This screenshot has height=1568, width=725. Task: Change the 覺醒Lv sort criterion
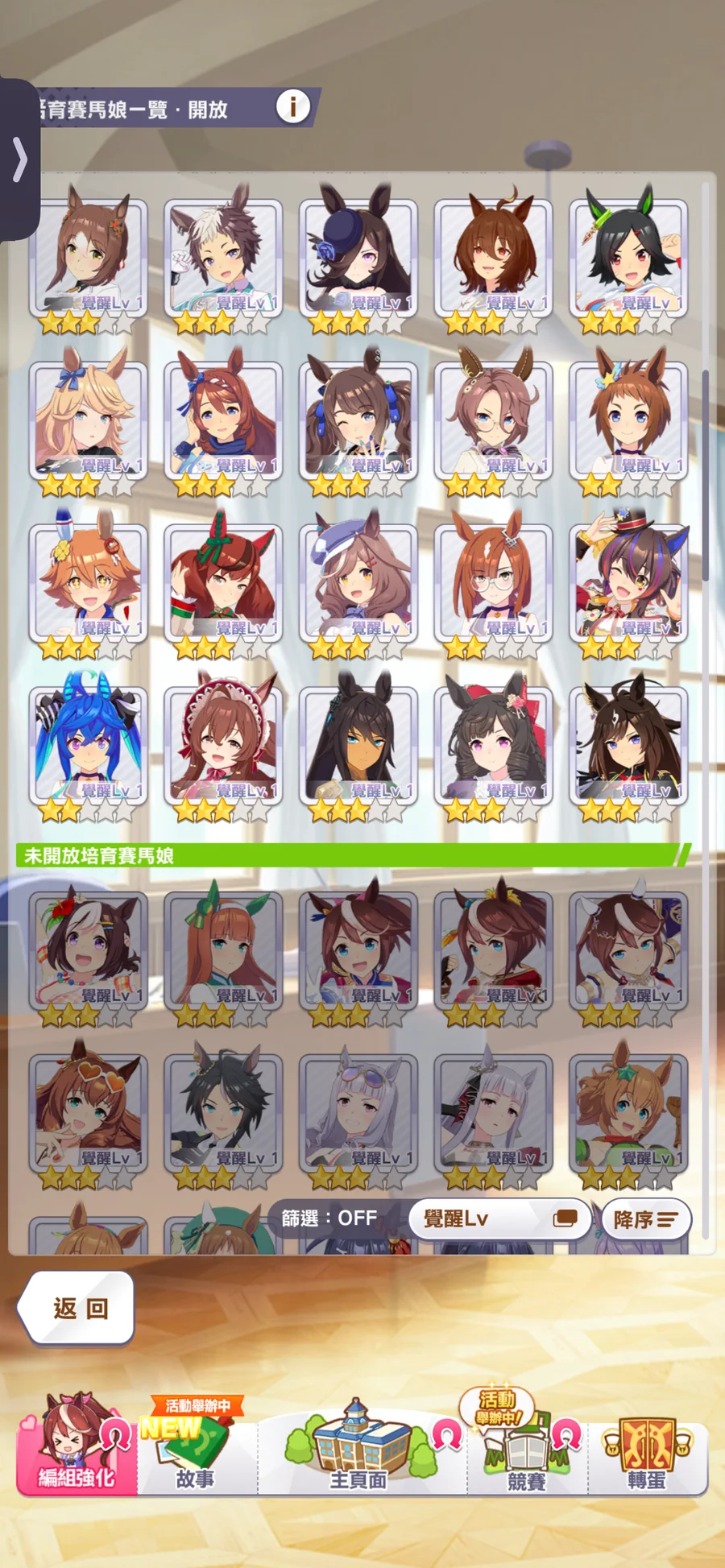click(499, 1218)
